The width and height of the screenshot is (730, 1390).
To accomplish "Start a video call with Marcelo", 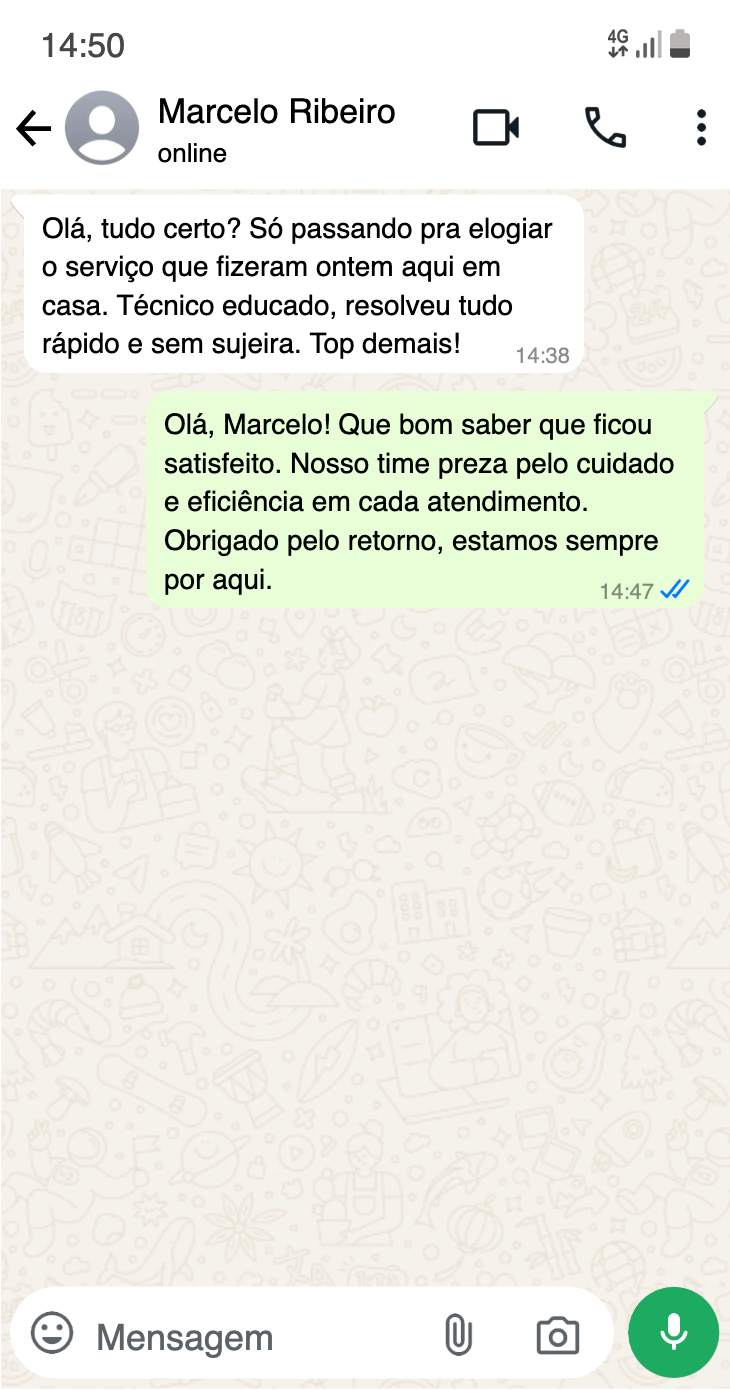I will point(496,128).
